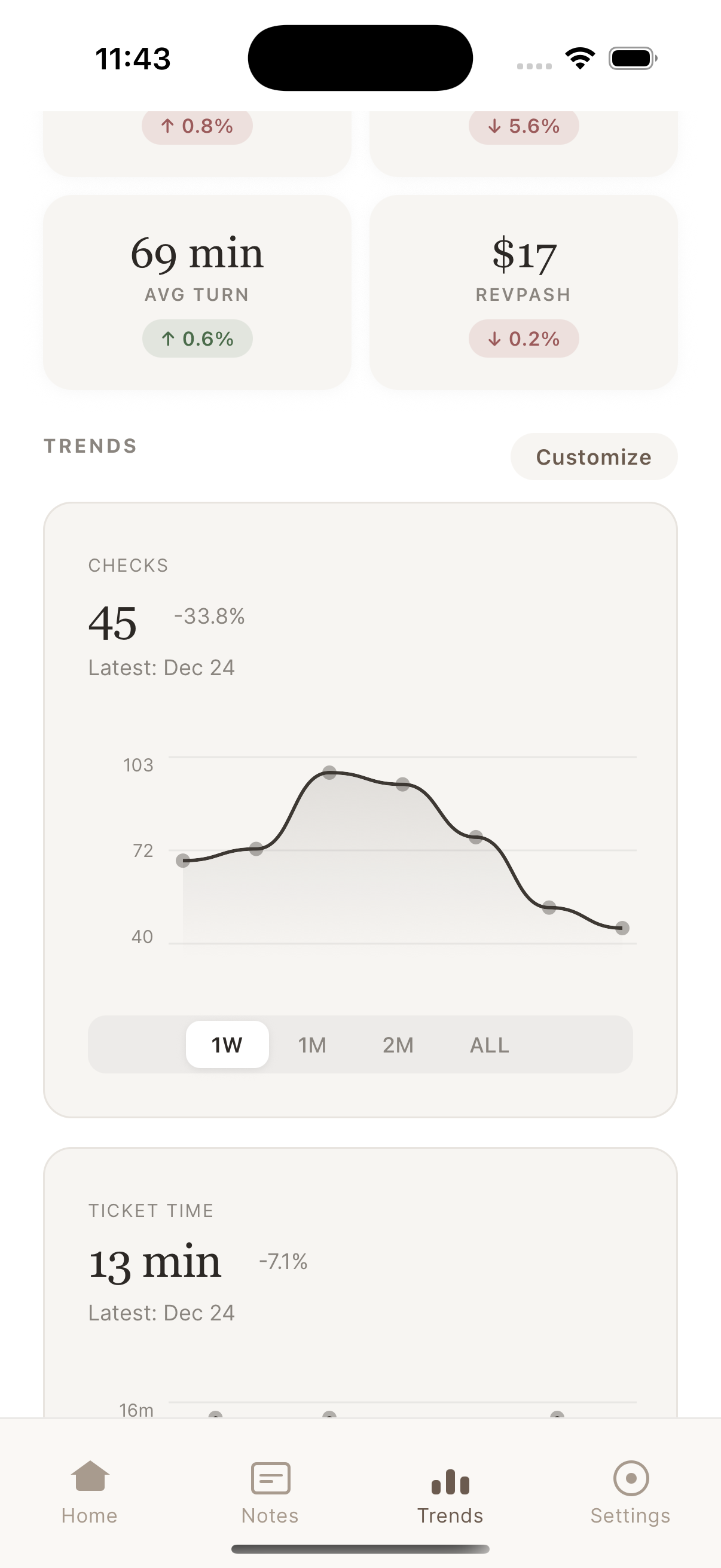Select the down-arrow 5.6% change indicator
Image resolution: width=721 pixels, height=1568 pixels.
pos(523,126)
